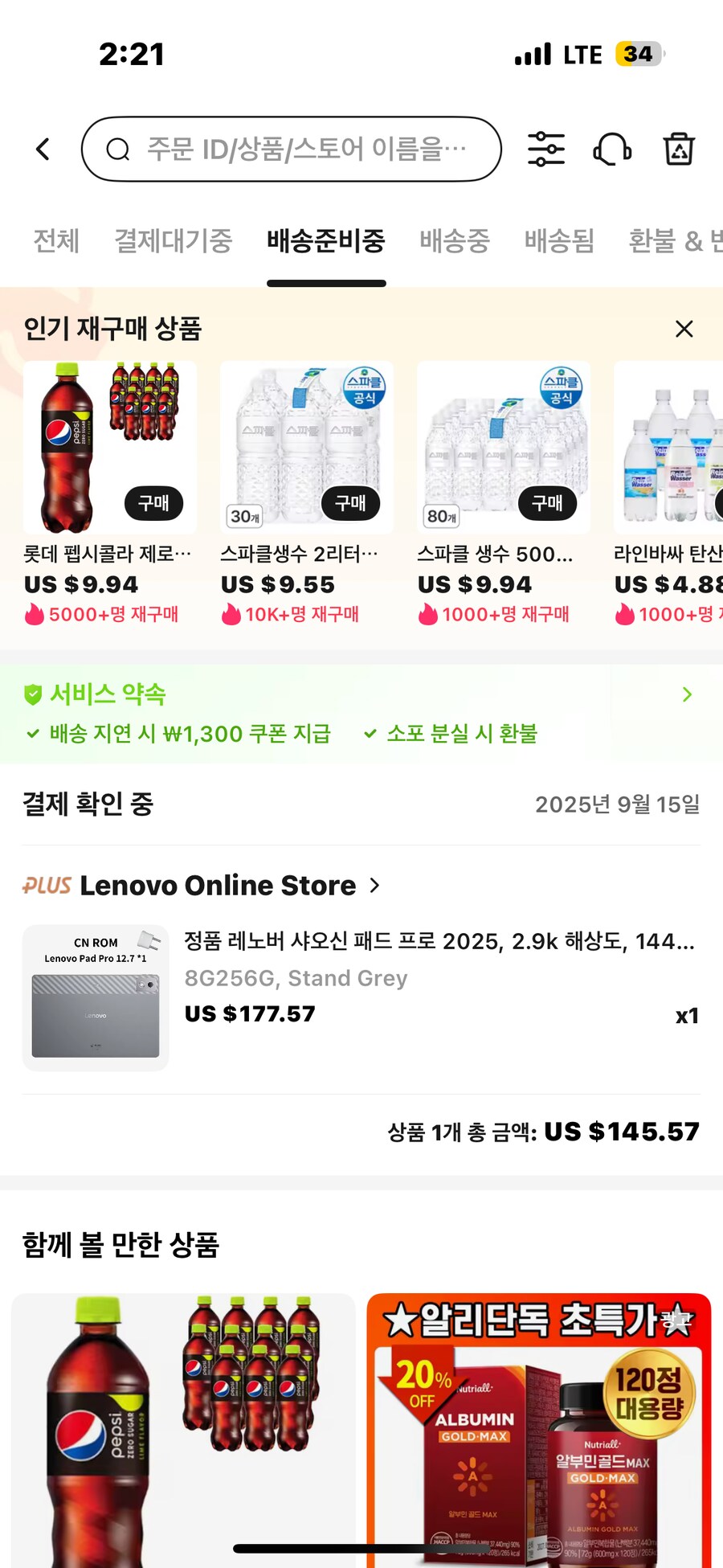The height and width of the screenshot is (1568, 723).
Task: Tap the flame icon beside 10K+명 재구매
Action: [231, 614]
